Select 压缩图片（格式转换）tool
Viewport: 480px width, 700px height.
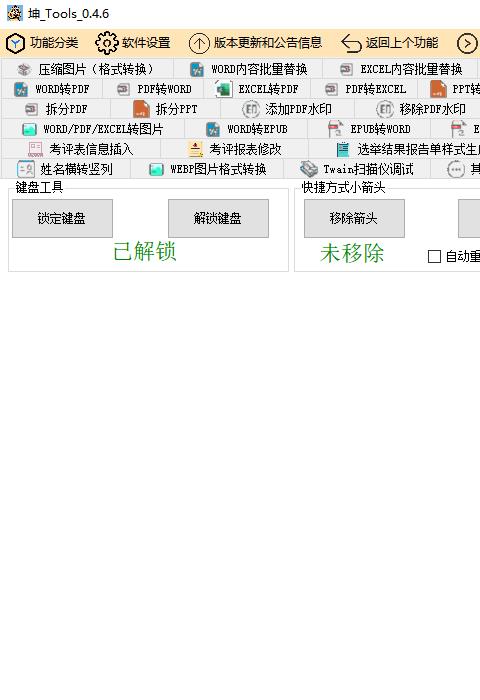[x=87, y=69]
